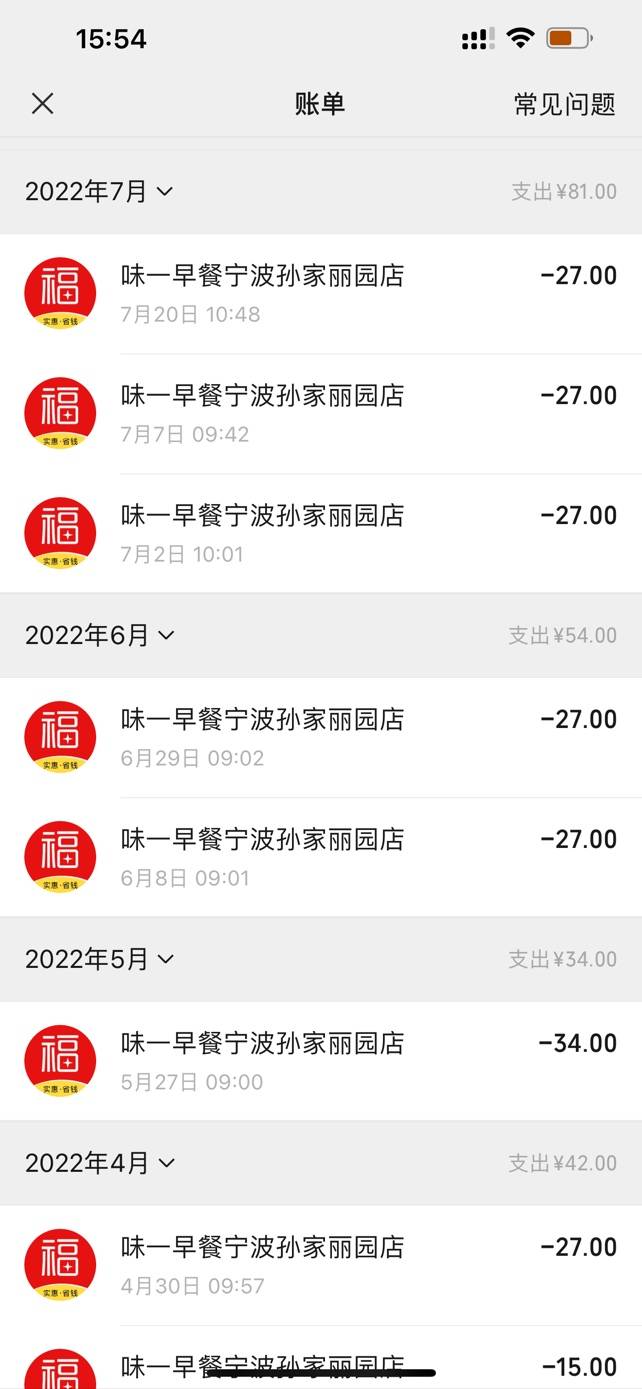This screenshot has width=642, height=1389.
Task: Open the -15.00 transaction row
Action: coord(320,1364)
